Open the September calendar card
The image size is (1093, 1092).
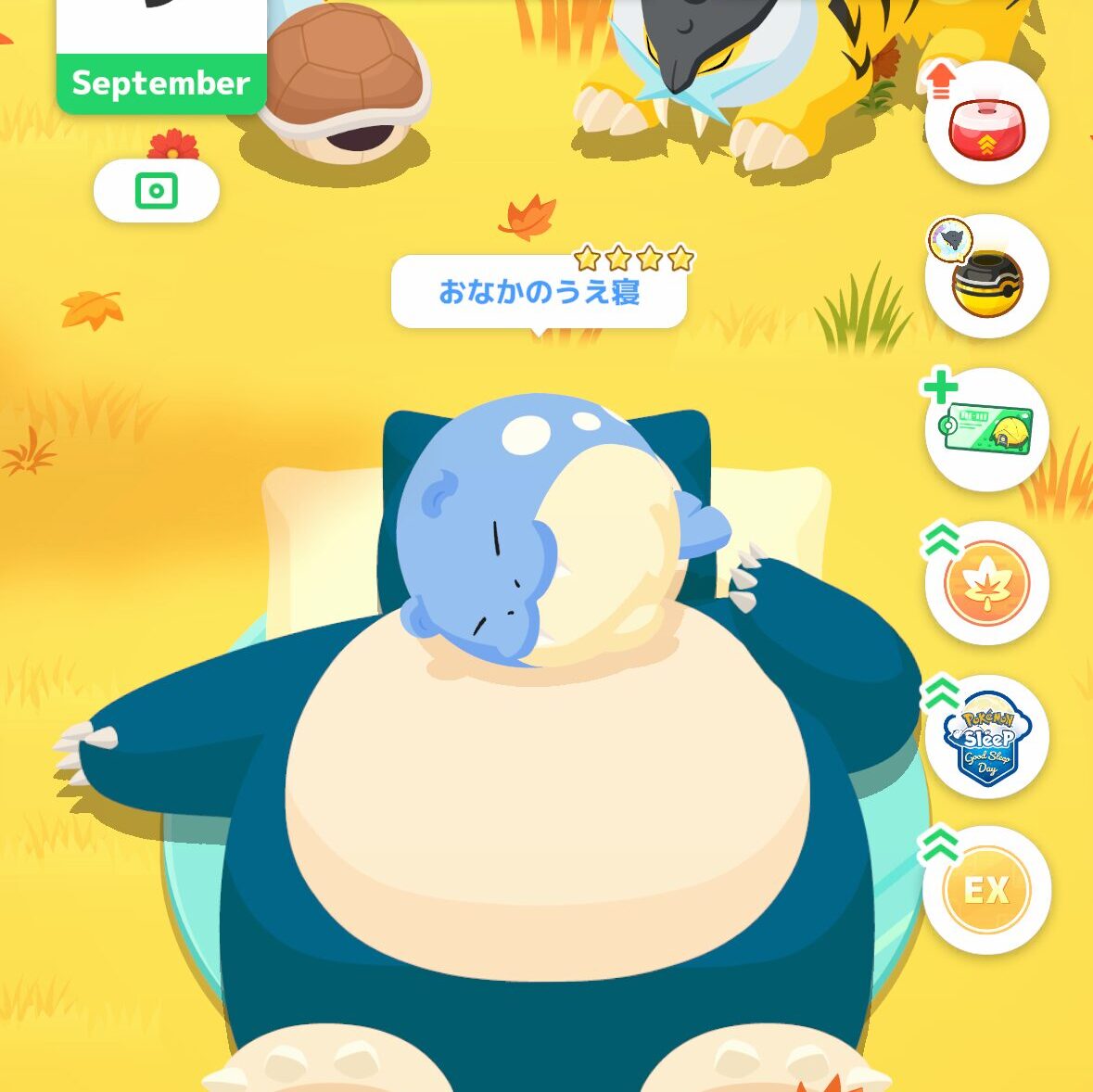coord(161,57)
